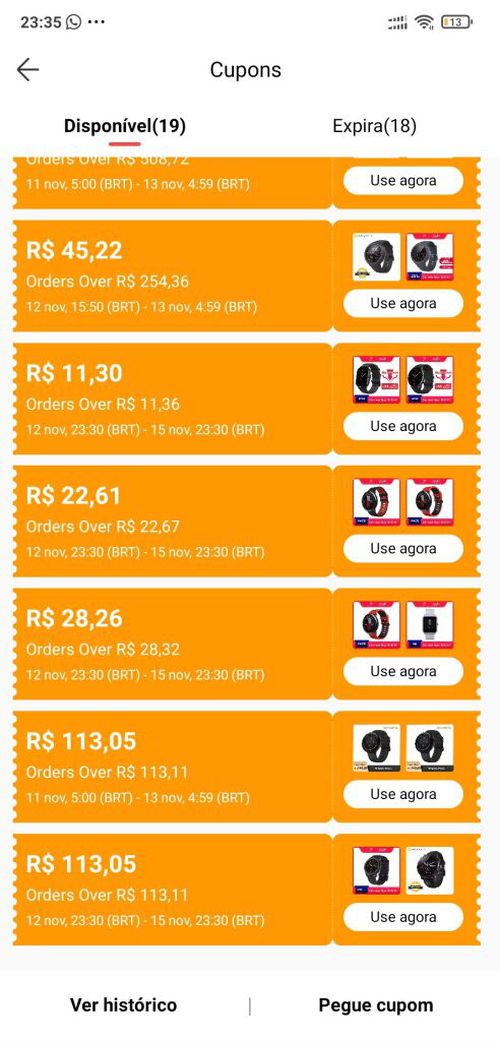Select the Disponível(19) tab
500x1041 pixels.
125,126
